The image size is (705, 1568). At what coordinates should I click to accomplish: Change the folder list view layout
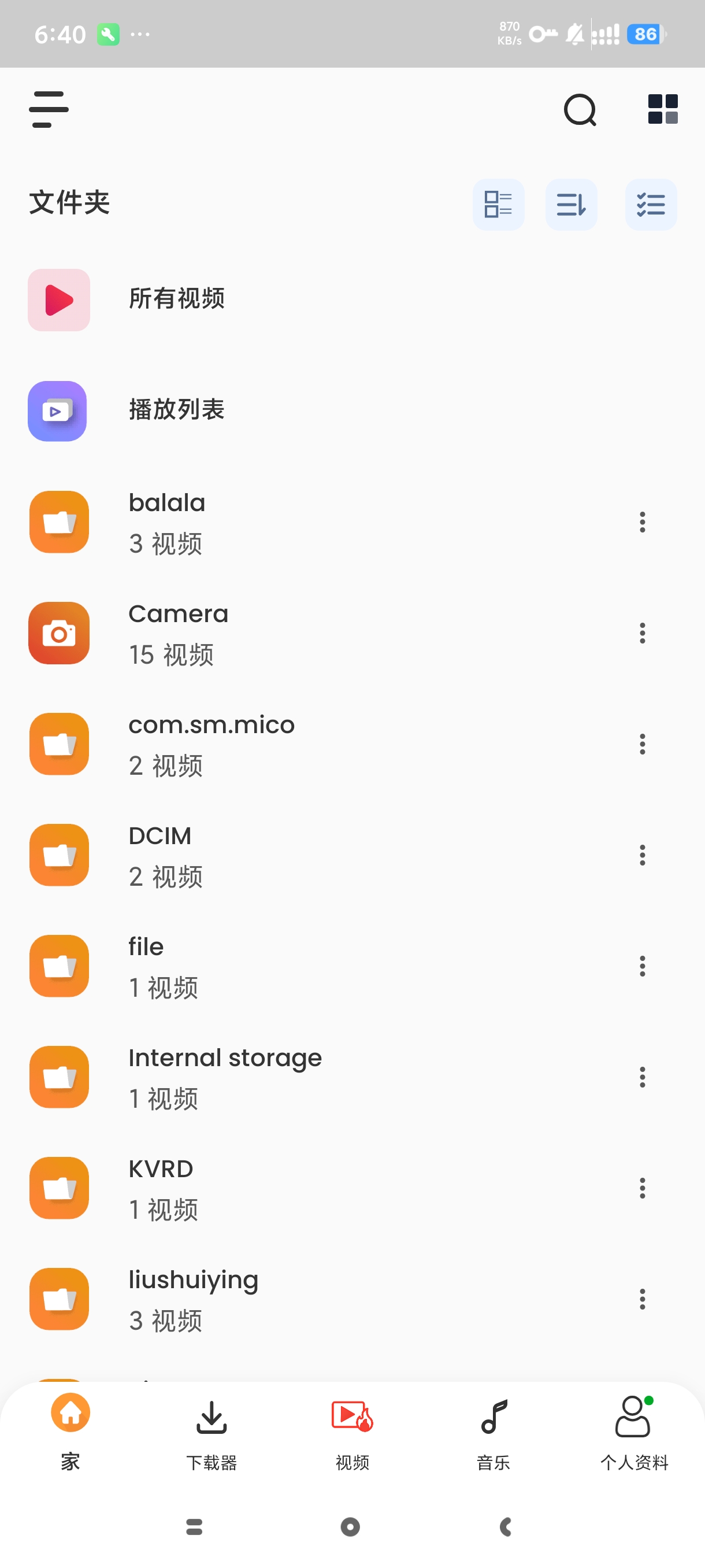(498, 205)
